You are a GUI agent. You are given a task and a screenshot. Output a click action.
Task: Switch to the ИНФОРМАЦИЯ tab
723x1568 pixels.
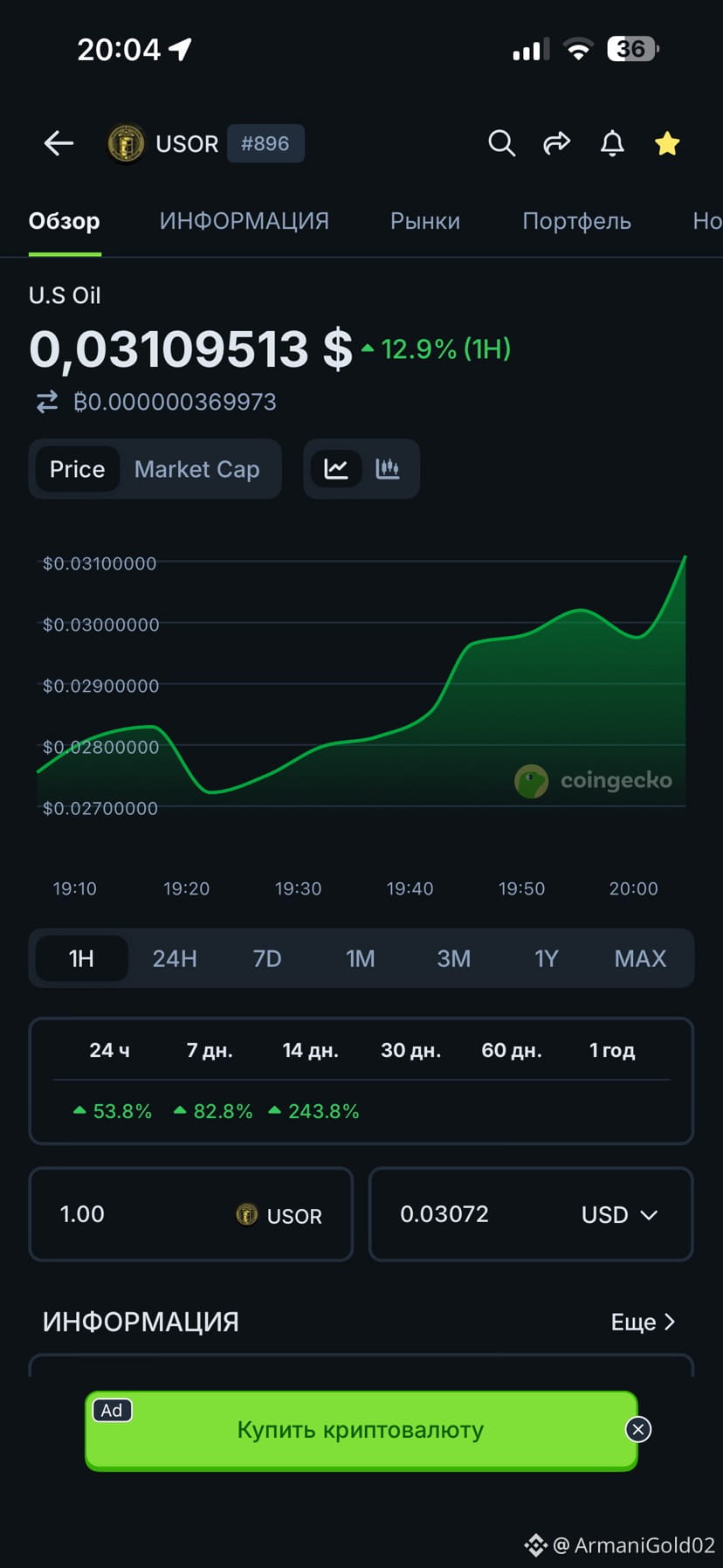tap(244, 221)
